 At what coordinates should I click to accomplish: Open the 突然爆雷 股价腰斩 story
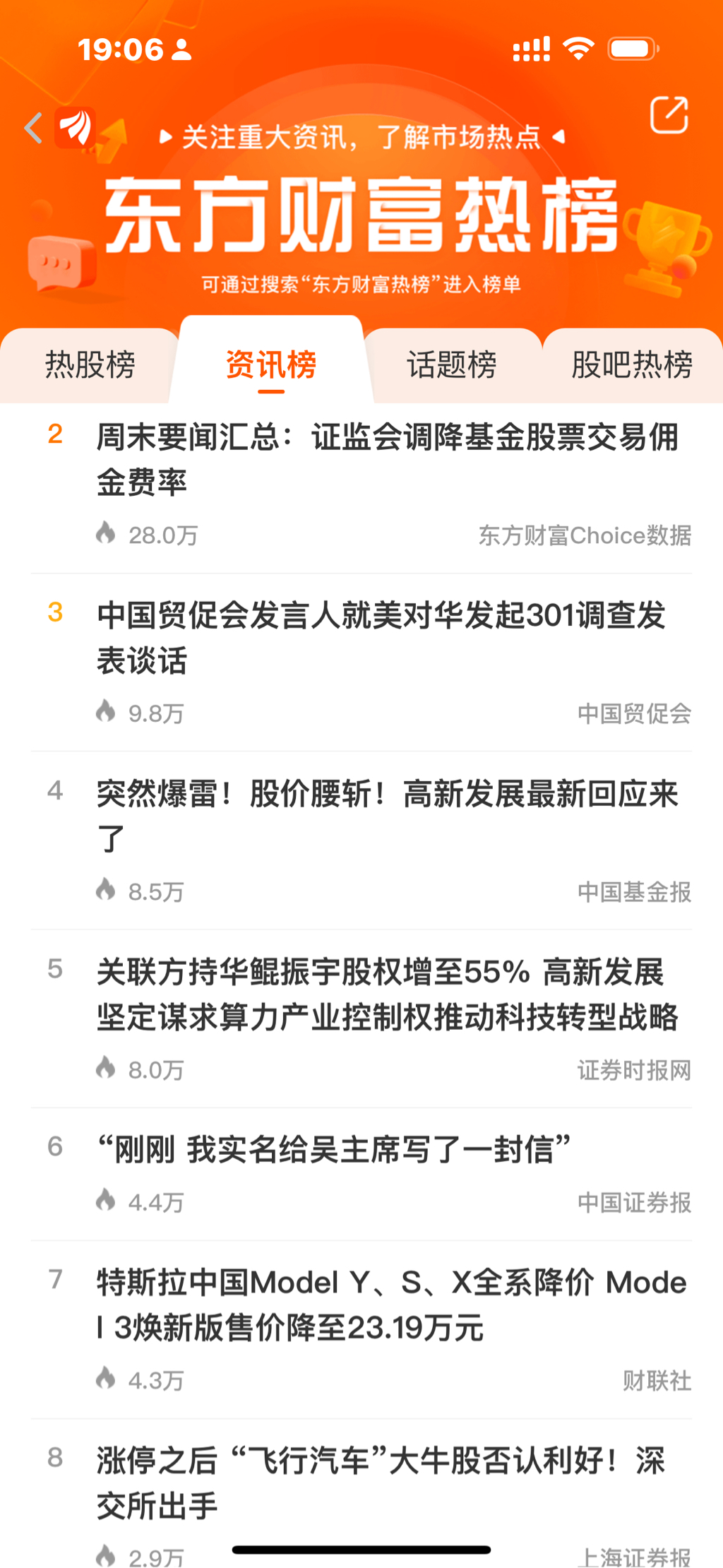point(387,816)
